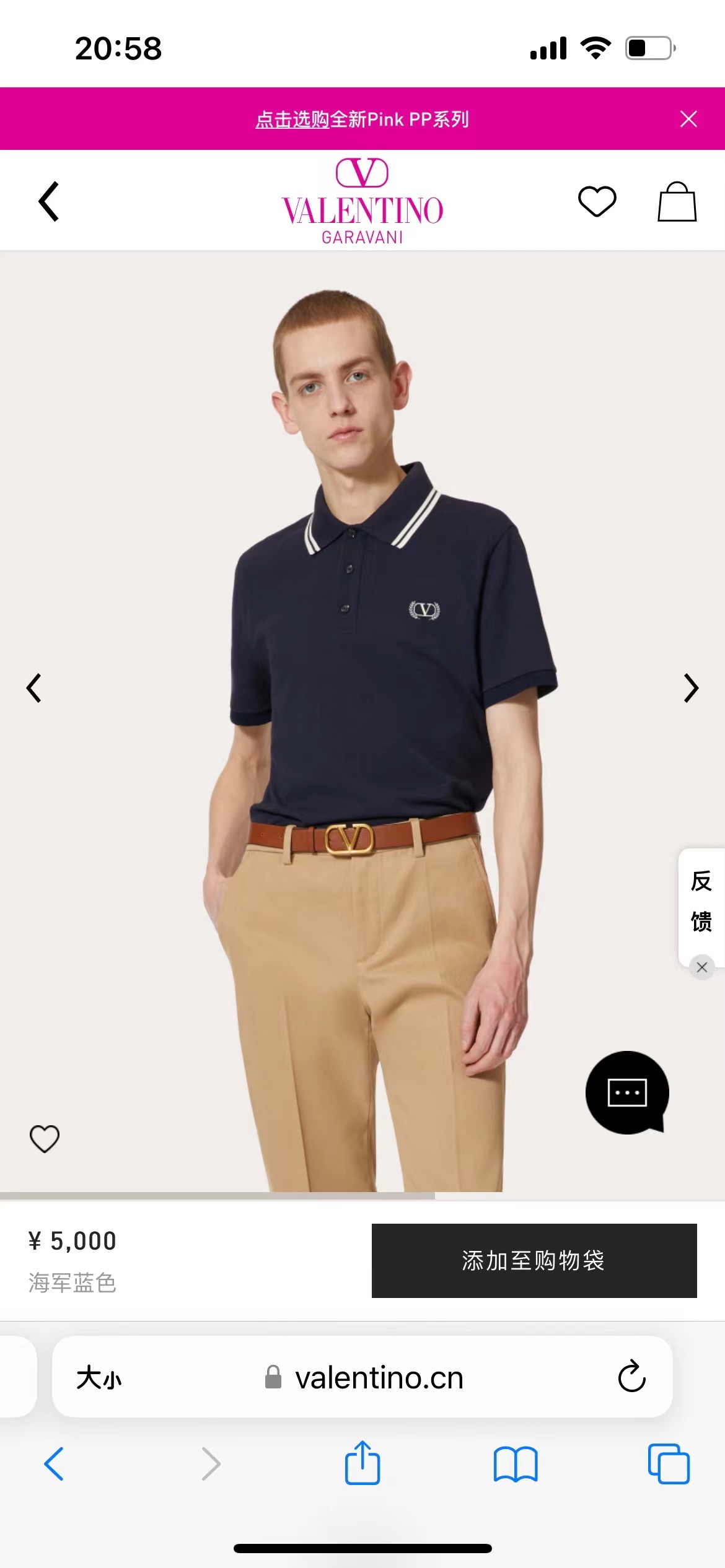The image size is (725, 1568).
Task: Open the 反馈 feedback tab
Action: [x=701, y=901]
